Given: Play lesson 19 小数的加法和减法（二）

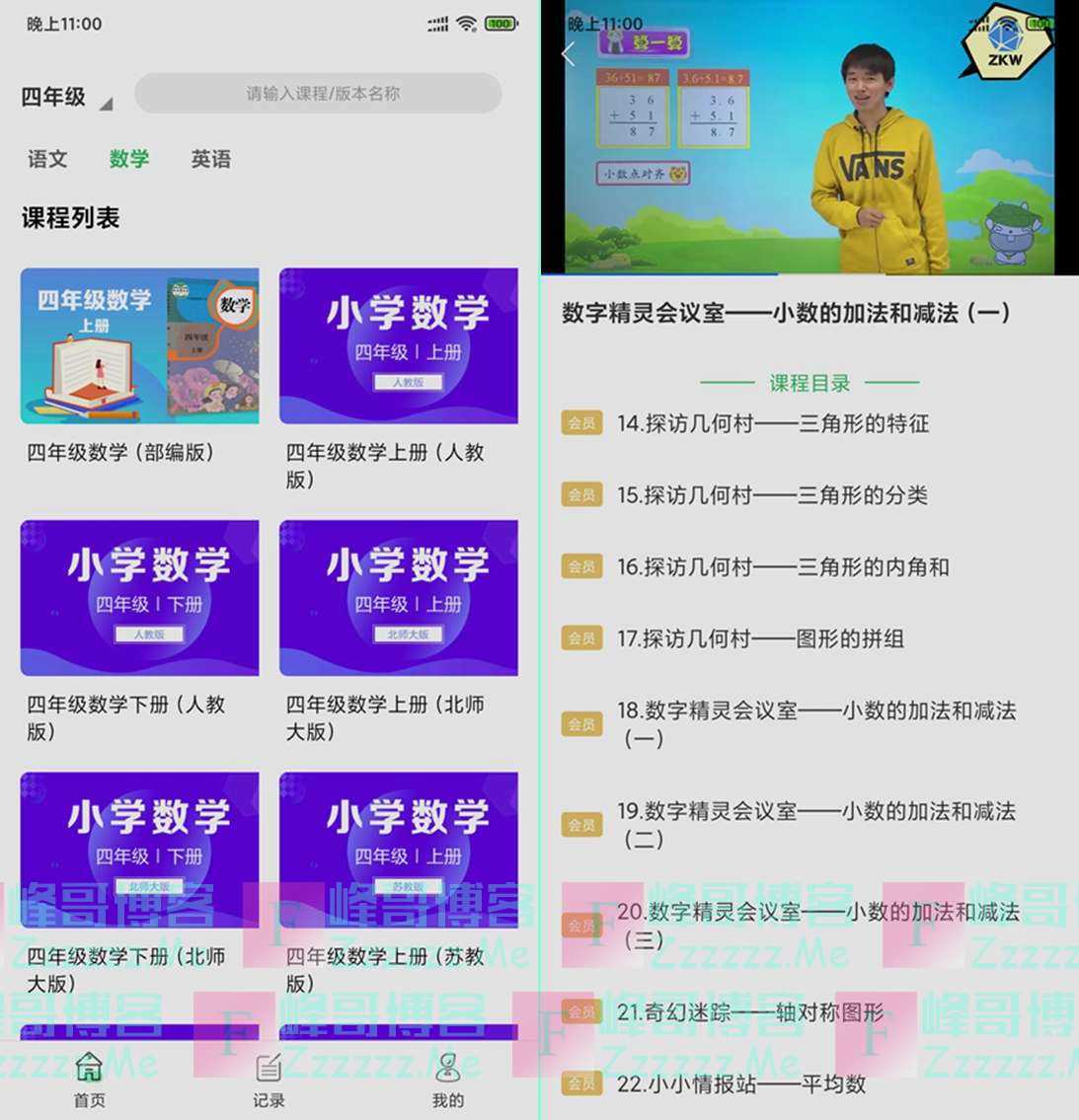Looking at the screenshot, I should [x=815, y=825].
